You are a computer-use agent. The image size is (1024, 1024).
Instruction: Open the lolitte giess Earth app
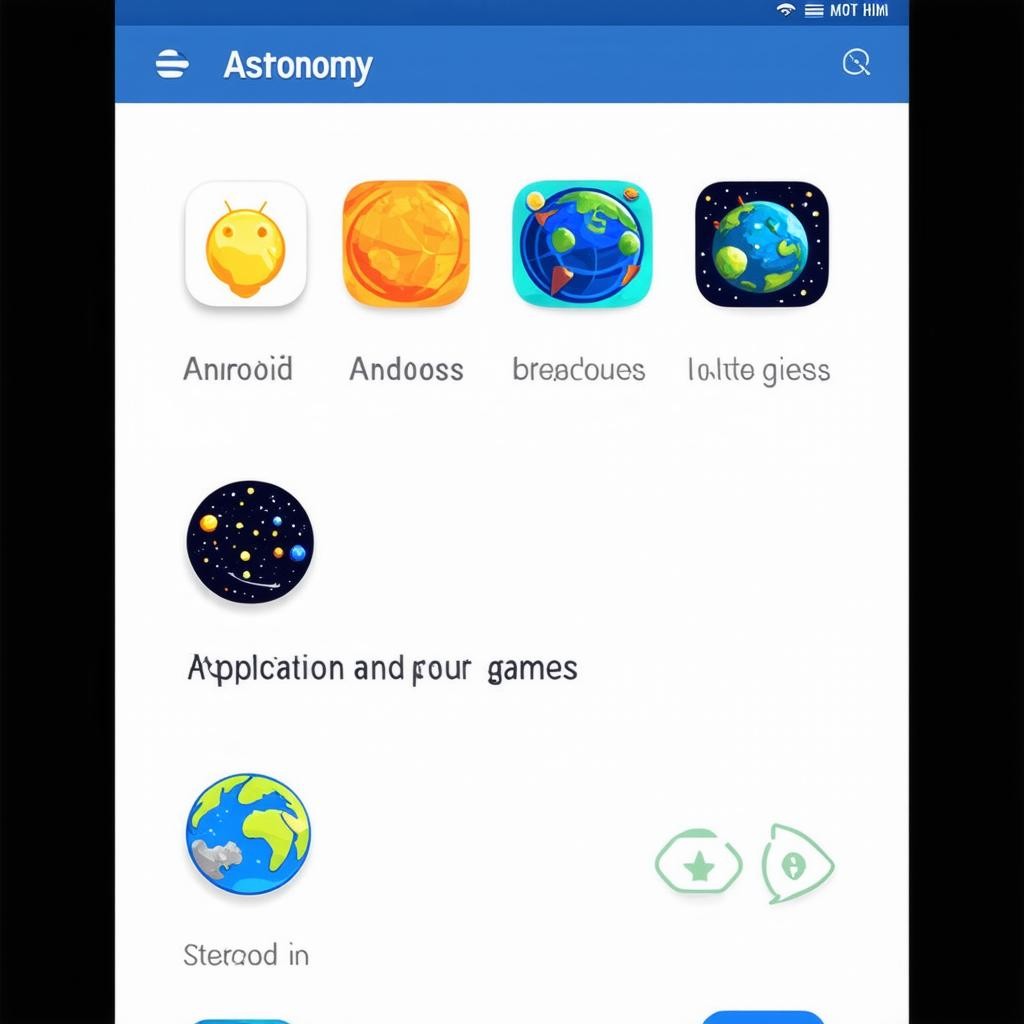761,244
